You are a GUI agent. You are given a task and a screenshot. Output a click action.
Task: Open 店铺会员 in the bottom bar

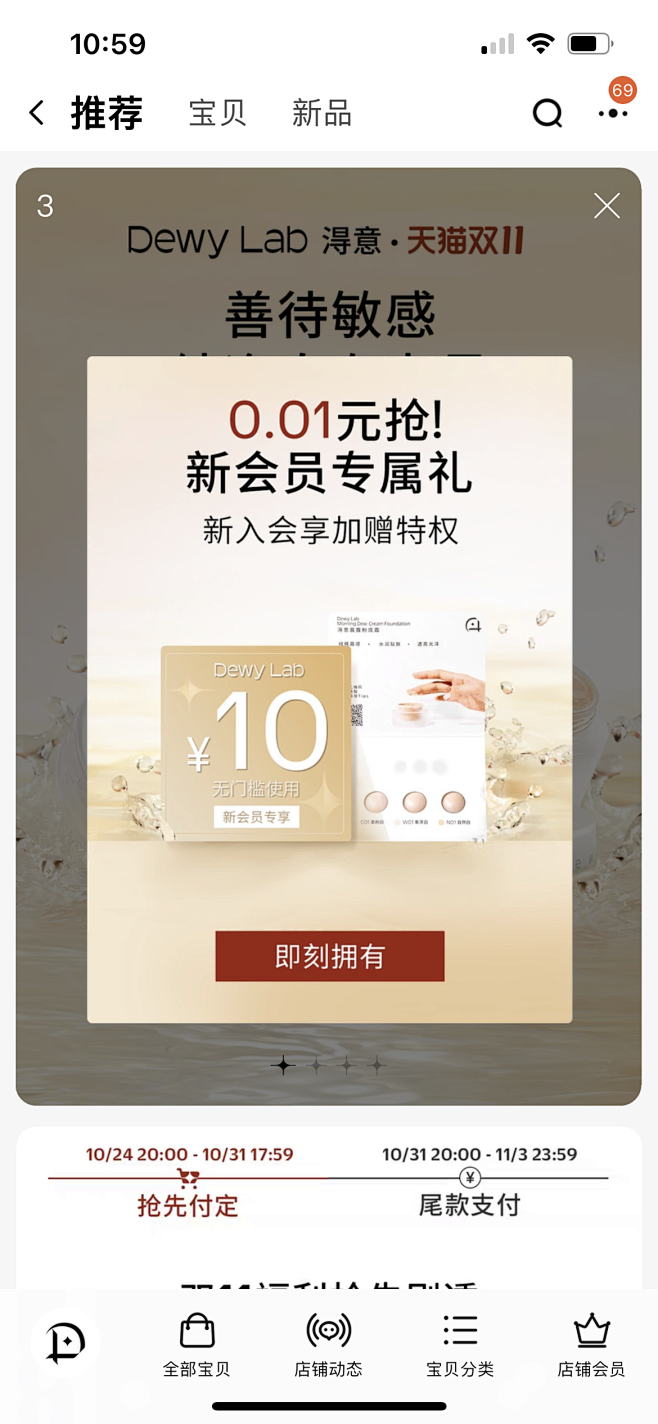coord(591,1345)
